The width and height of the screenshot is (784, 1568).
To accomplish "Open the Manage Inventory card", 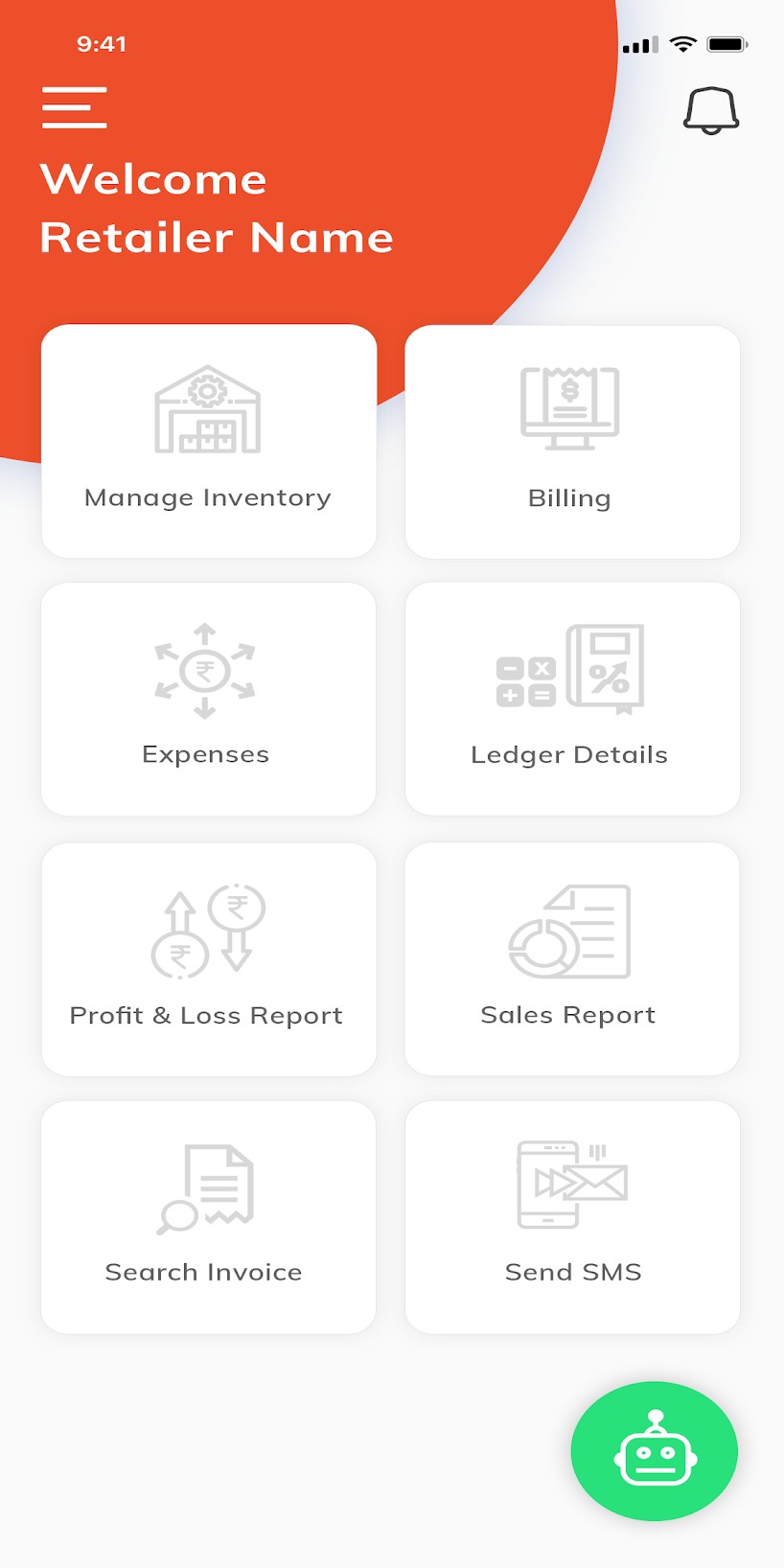I will (x=209, y=442).
